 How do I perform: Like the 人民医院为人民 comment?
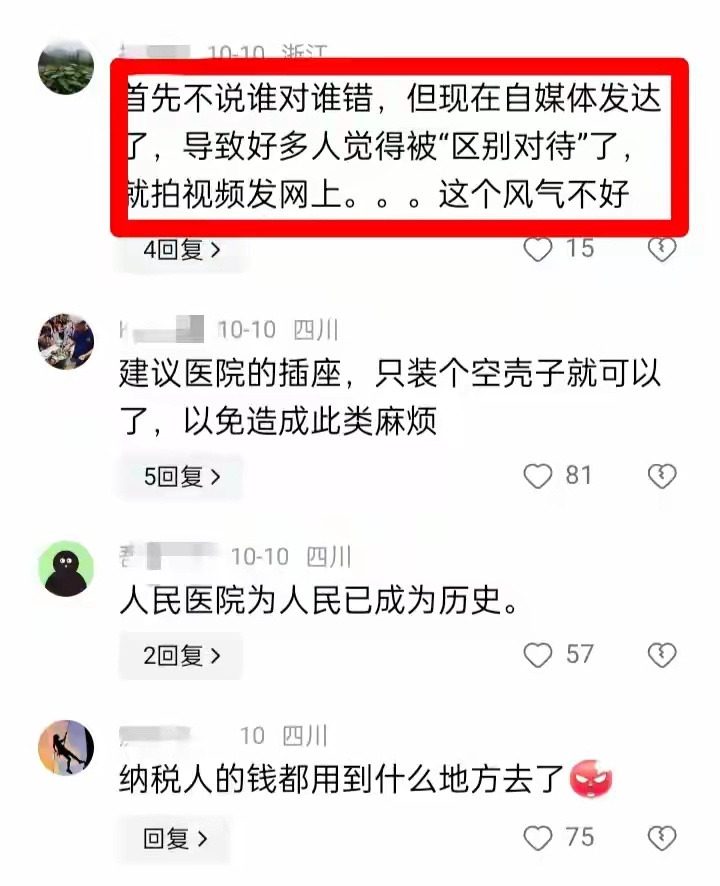[538, 655]
